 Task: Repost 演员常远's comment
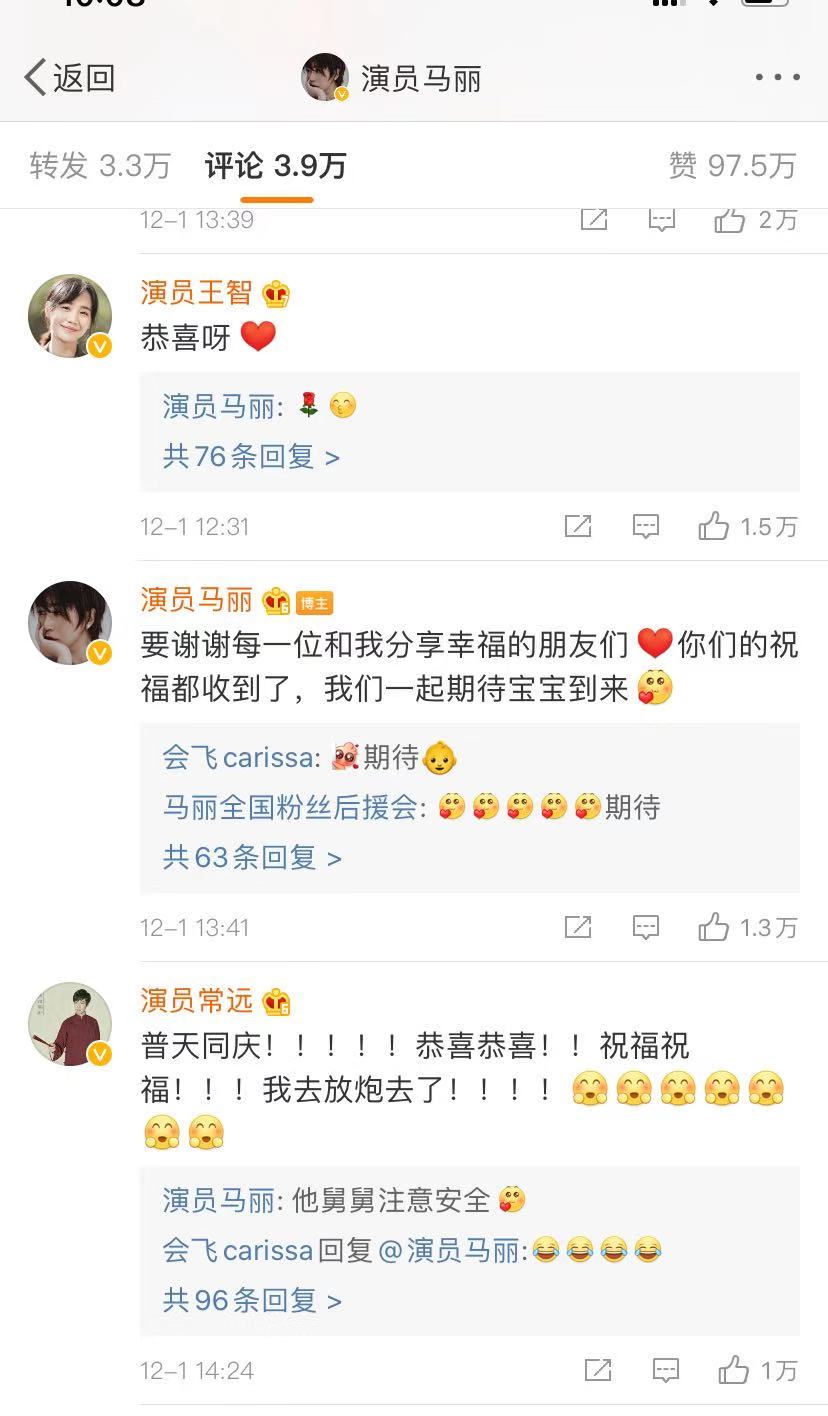[x=598, y=1369]
